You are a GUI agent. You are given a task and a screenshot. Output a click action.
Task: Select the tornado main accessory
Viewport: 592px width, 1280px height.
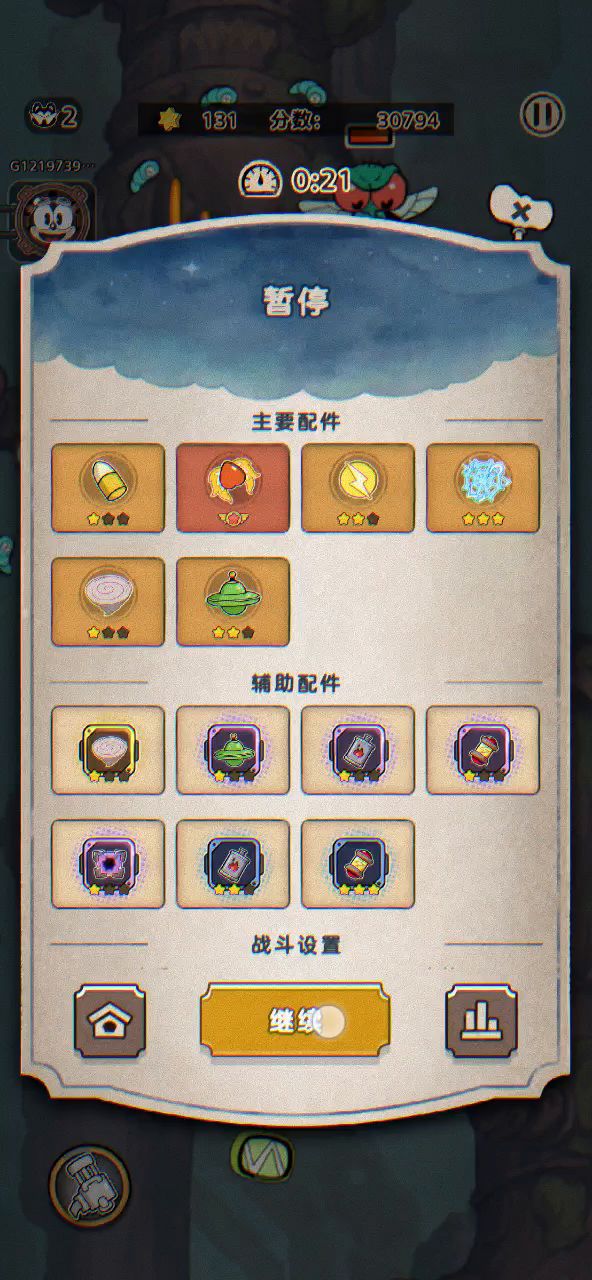click(108, 602)
